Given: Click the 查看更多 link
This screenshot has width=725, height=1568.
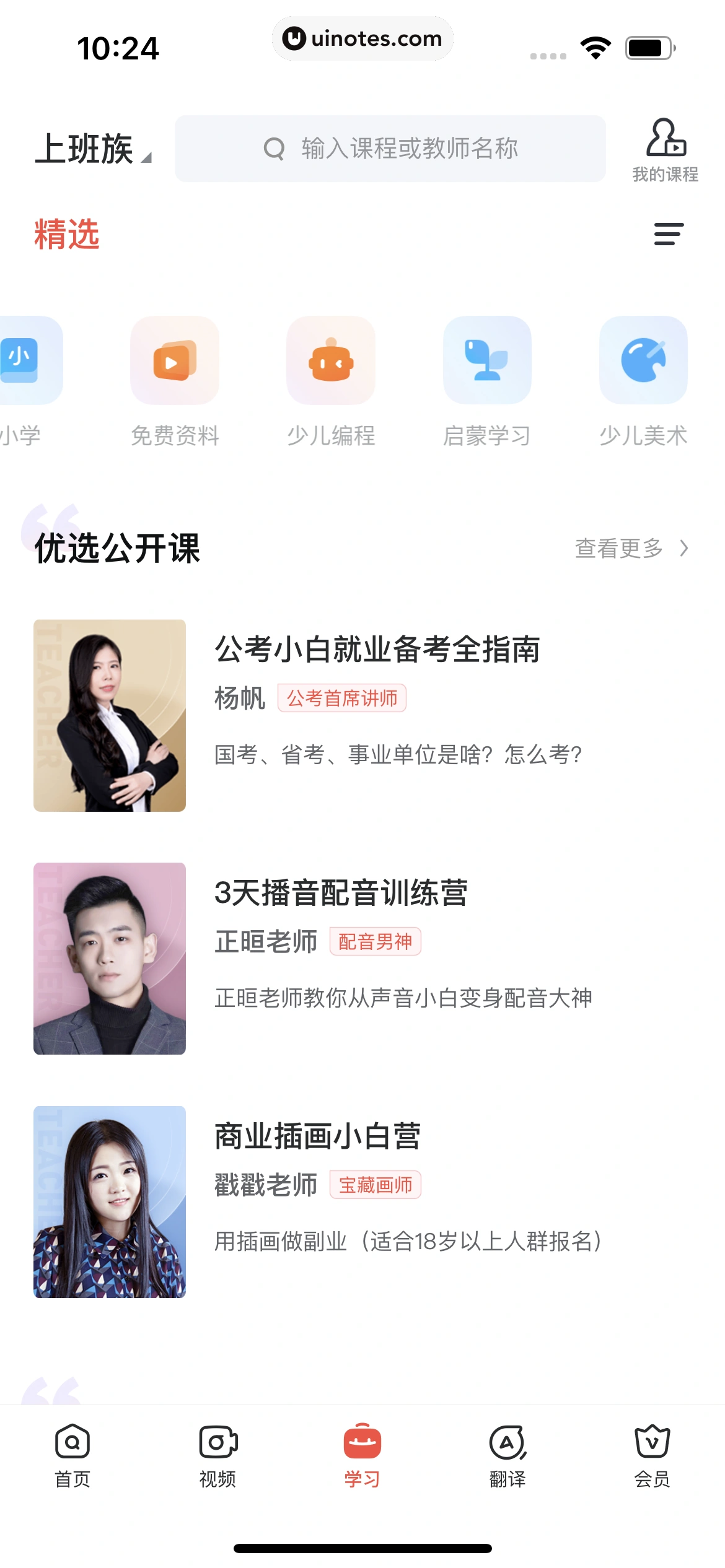Looking at the screenshot, I should point(618,549).
